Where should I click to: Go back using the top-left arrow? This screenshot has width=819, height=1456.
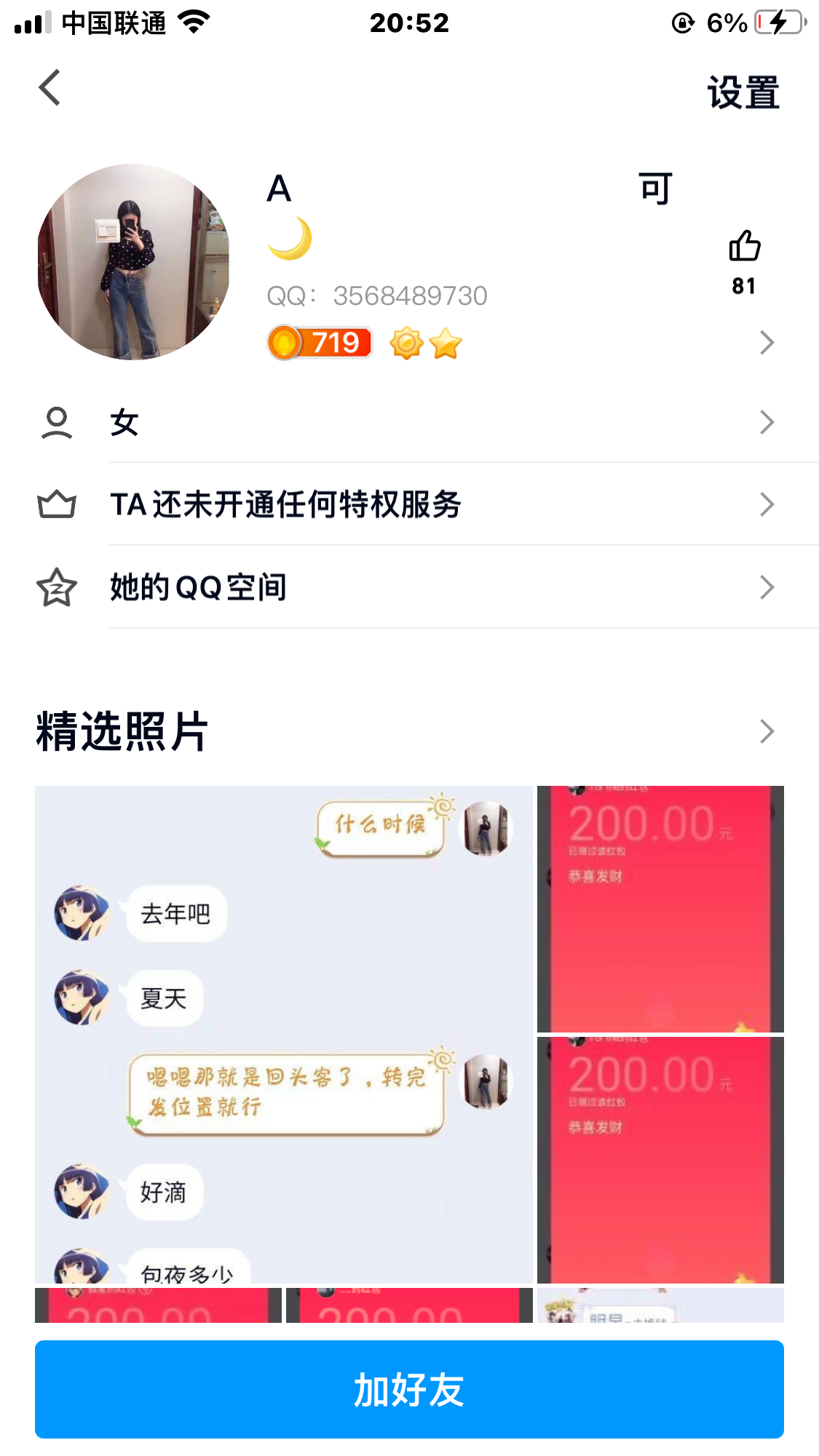(x=50, y=88)
